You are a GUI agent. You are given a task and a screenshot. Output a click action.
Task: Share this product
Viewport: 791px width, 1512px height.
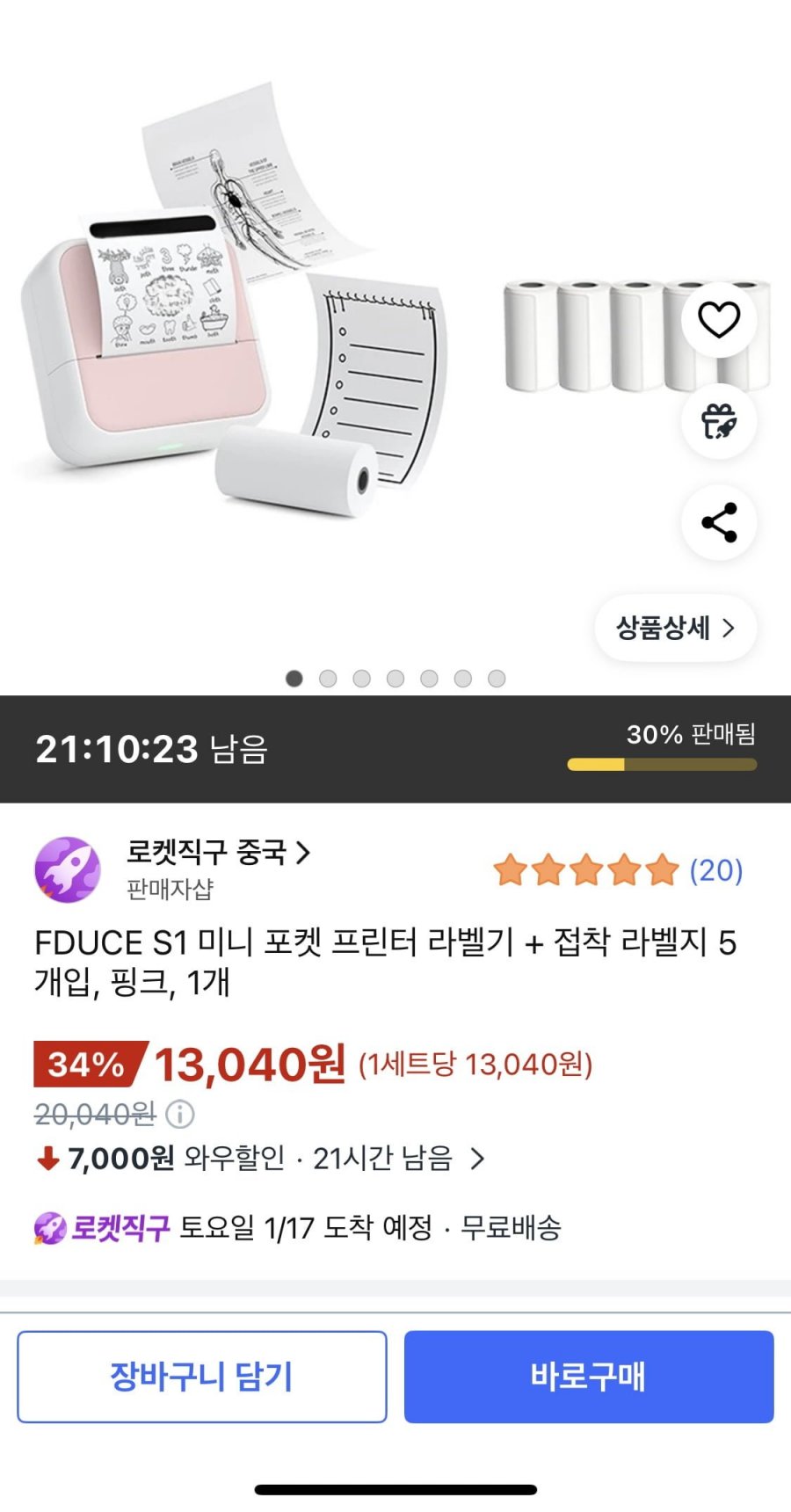pyautogui.click(x=719, y=523)
